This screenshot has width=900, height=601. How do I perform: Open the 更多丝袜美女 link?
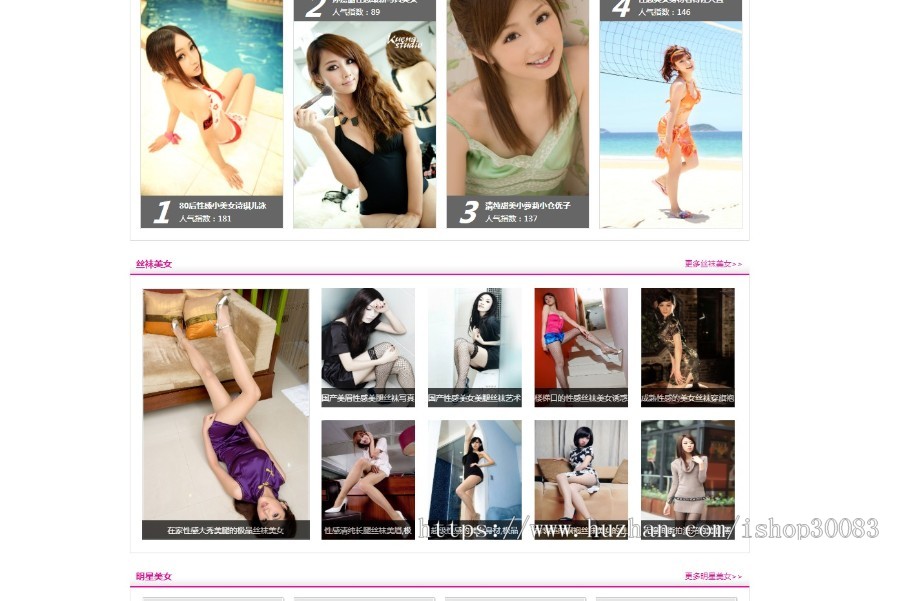pos(713,264)
